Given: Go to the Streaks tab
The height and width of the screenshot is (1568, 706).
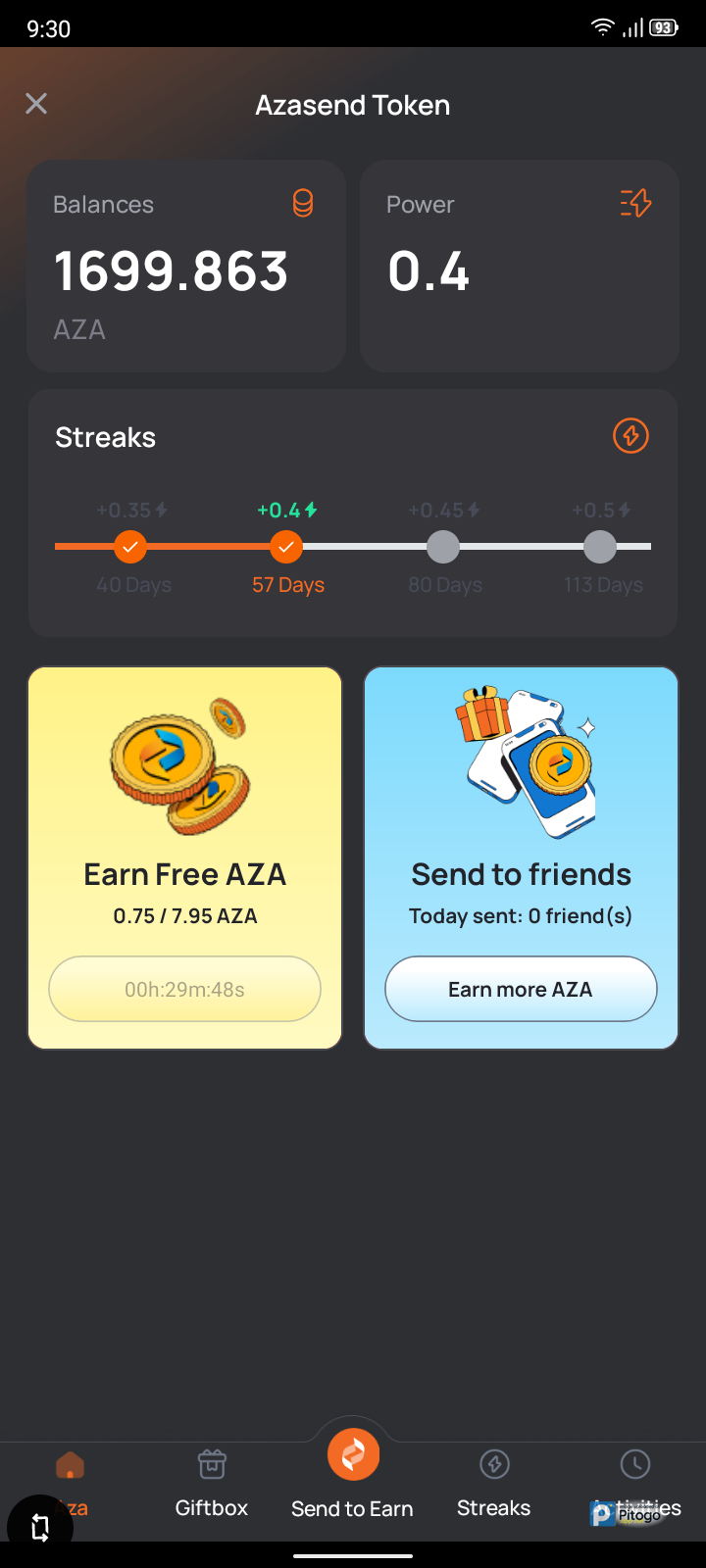Looking at the screenshot, I should [x=494, y=1484].
